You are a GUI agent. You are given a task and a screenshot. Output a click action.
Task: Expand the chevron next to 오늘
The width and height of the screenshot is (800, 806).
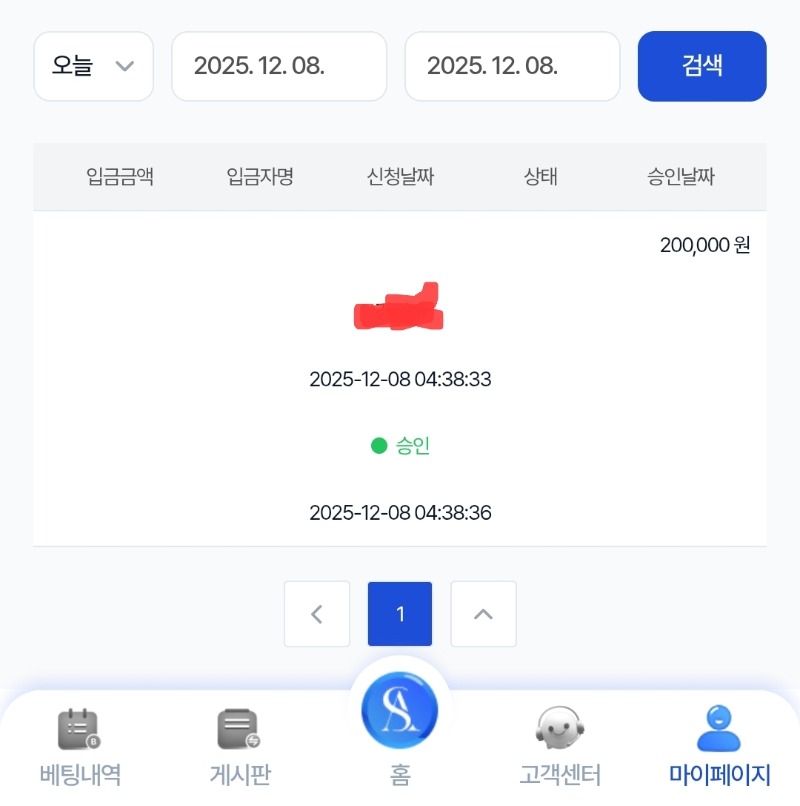[124, 66]
